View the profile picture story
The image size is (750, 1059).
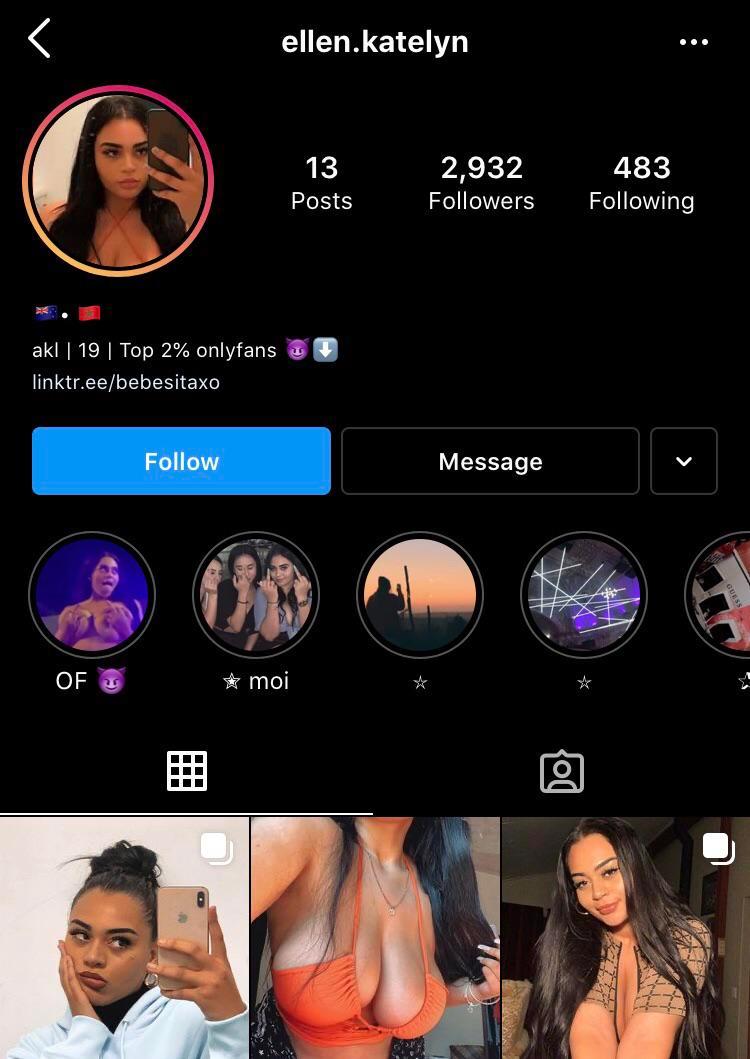click(118, 181)
